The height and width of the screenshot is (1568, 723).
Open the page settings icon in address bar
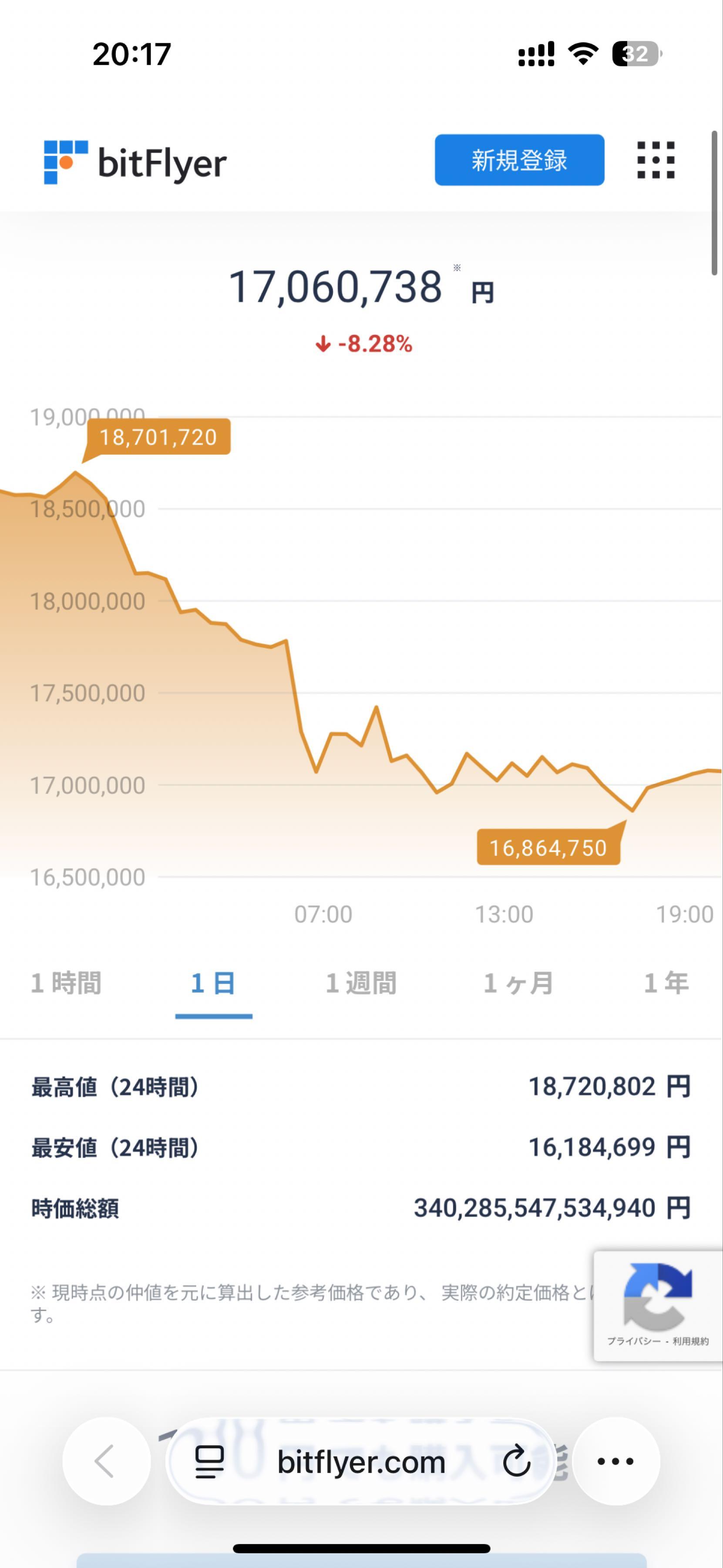[209, 1461]
